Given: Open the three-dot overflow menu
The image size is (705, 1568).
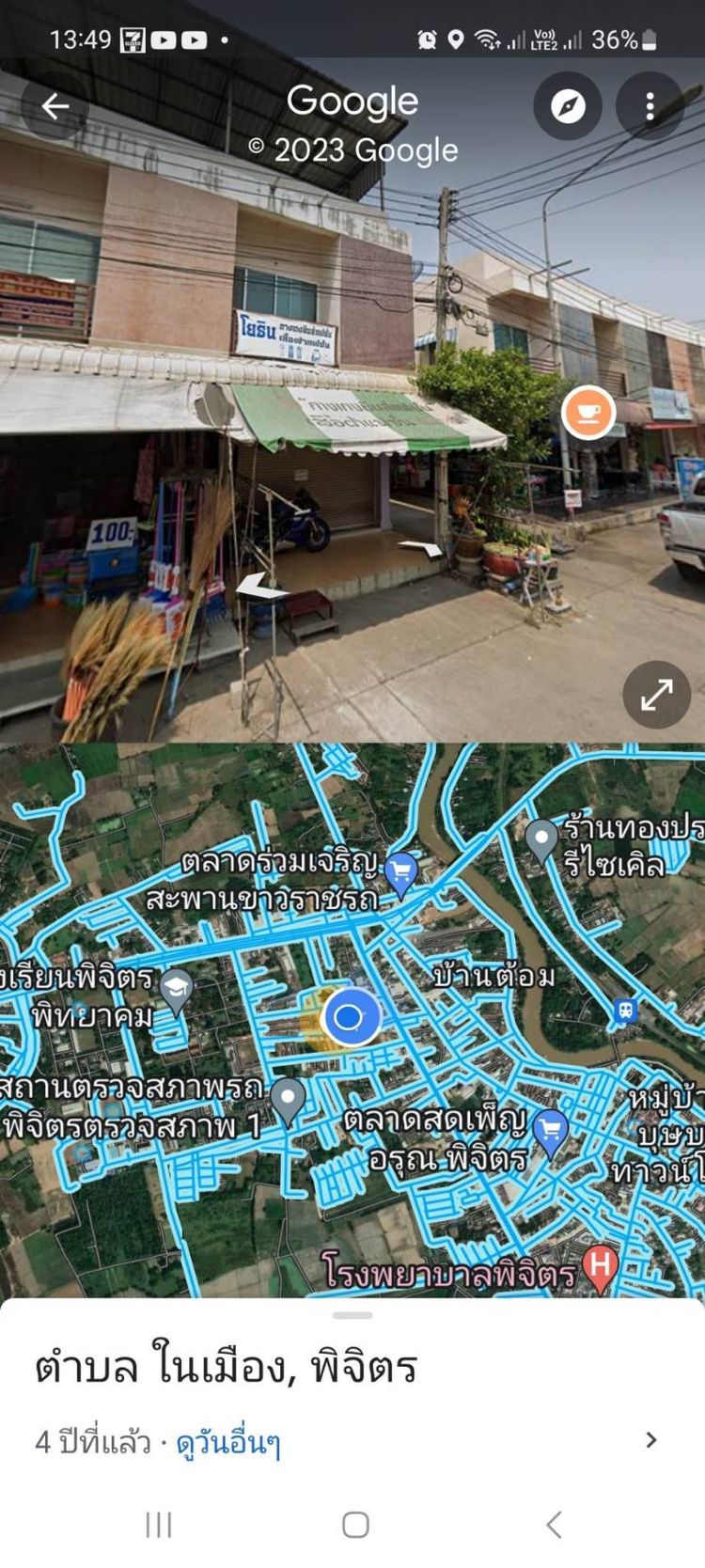Looking at the screenshot, I should 650,106.
